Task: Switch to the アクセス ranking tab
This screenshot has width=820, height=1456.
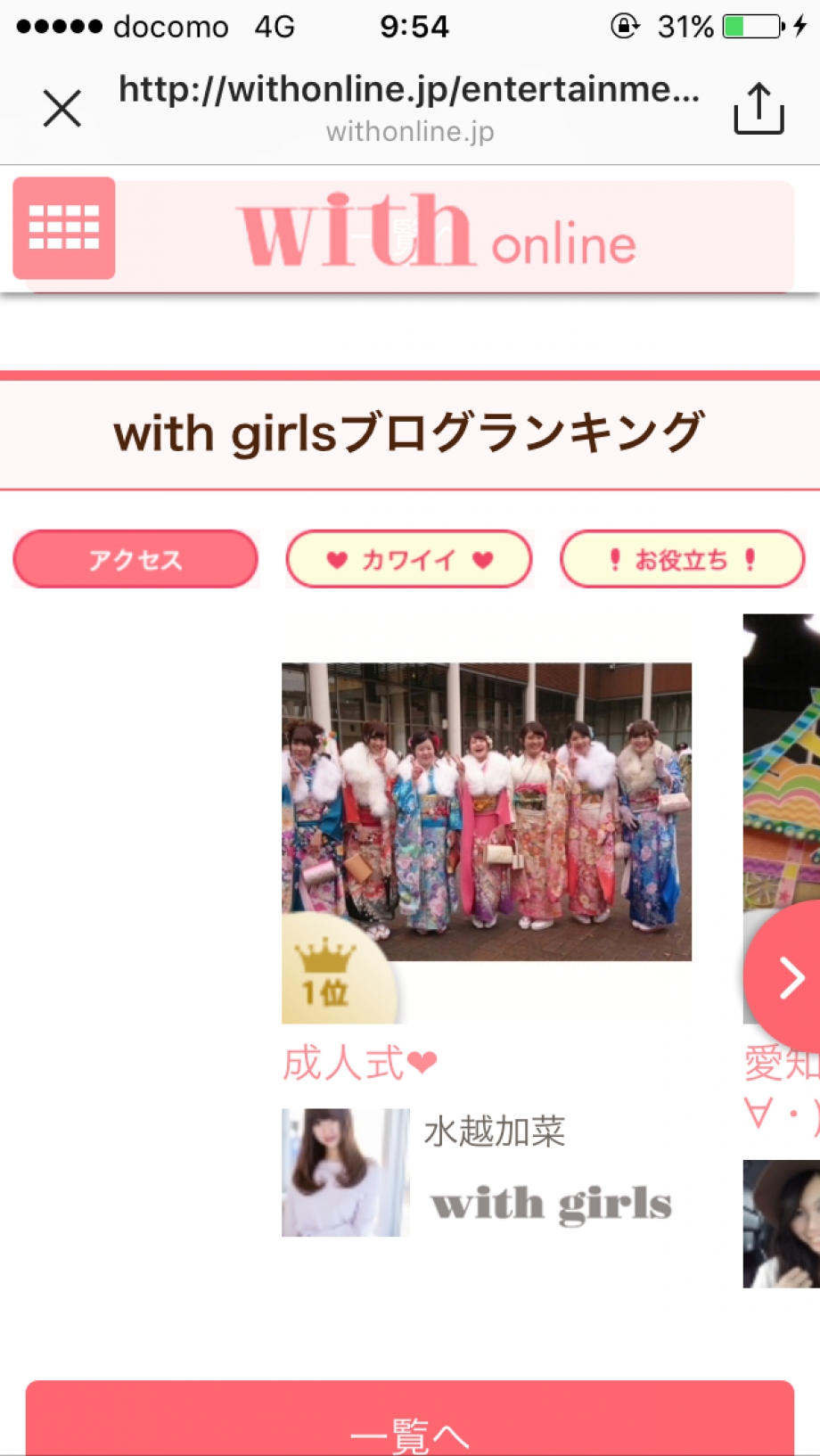Action: click(x=135, y=559)
